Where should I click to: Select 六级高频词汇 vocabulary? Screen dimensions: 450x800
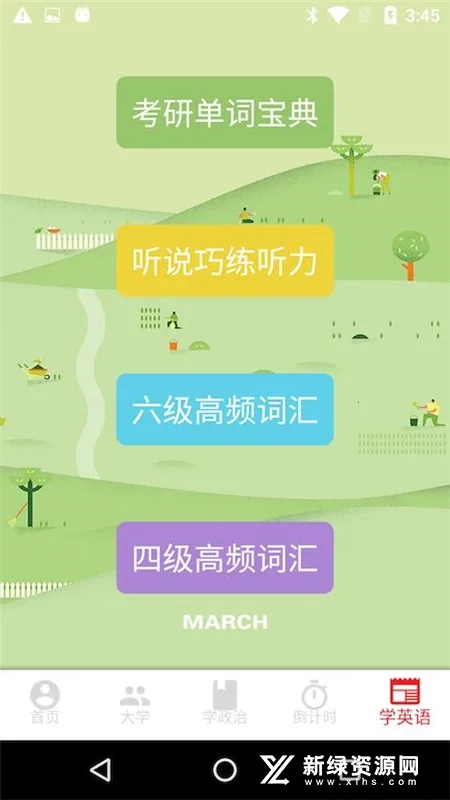225,409
